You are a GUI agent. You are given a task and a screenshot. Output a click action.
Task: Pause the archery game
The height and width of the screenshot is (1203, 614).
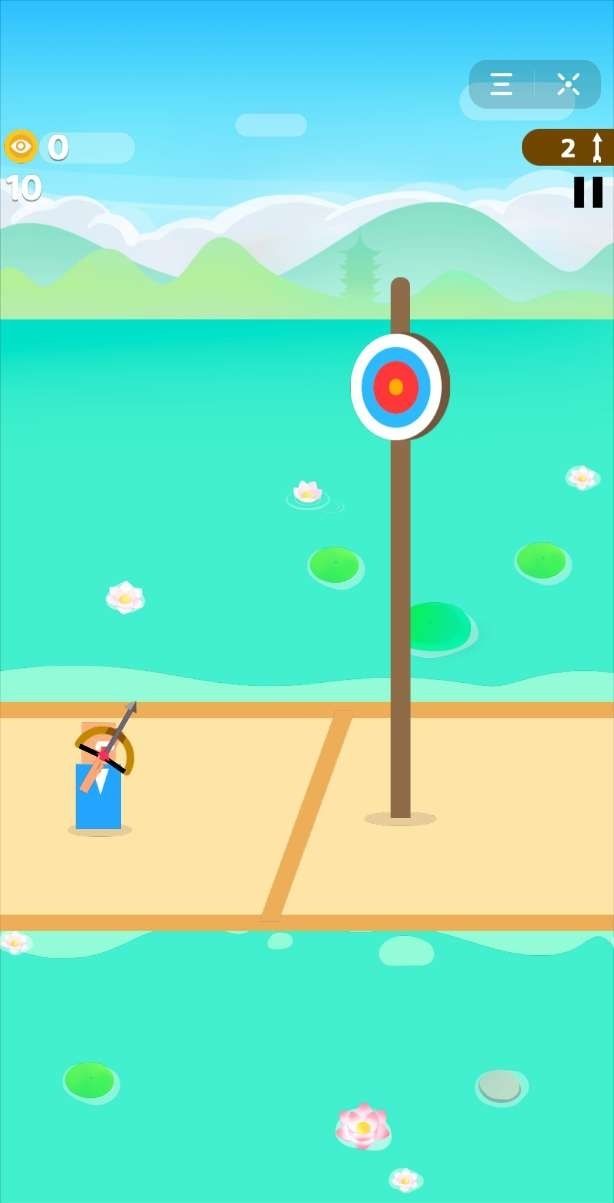click(588, 191)
